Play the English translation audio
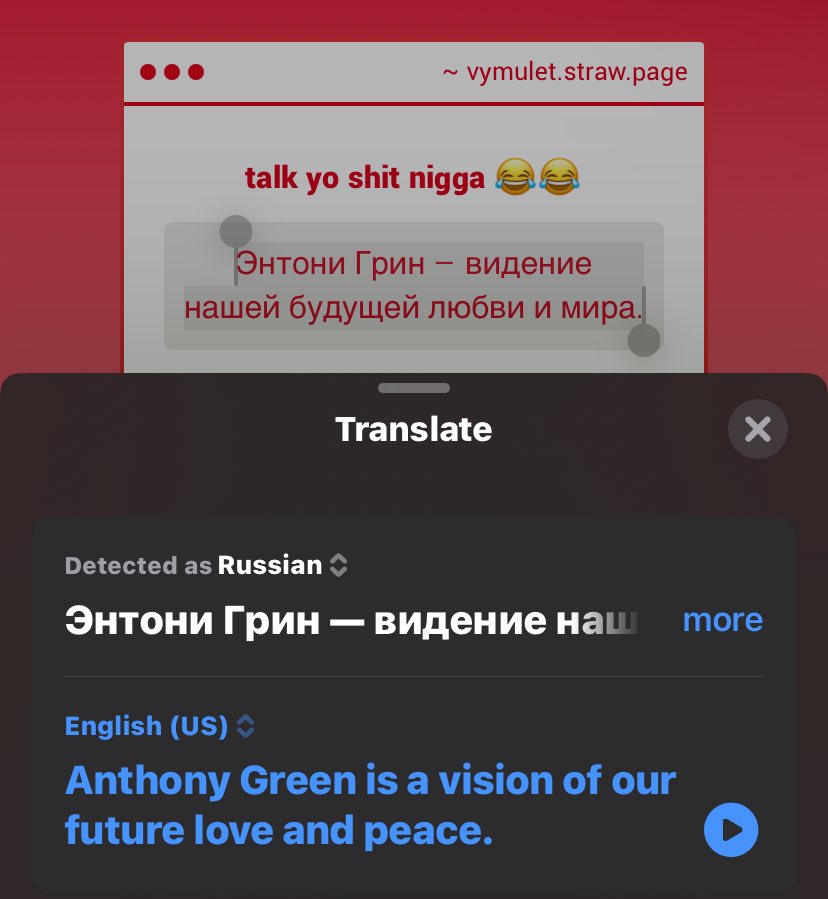828x899 pixels. point(730,830)
